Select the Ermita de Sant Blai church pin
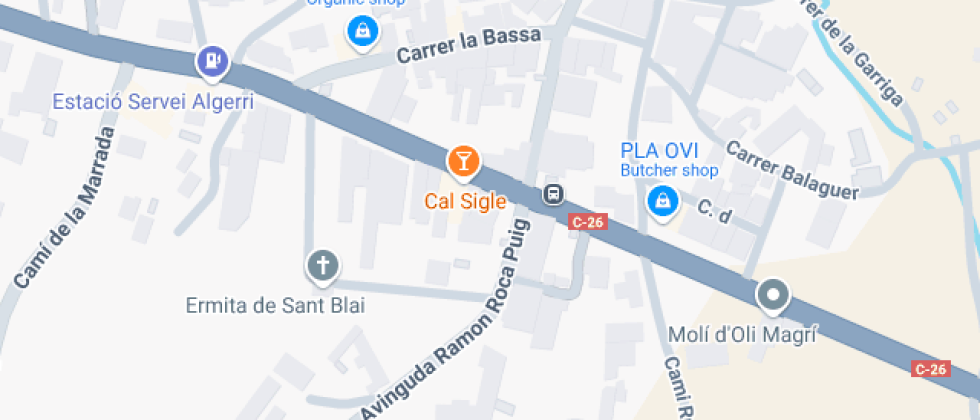980x420 pixels. coord(322,268)
